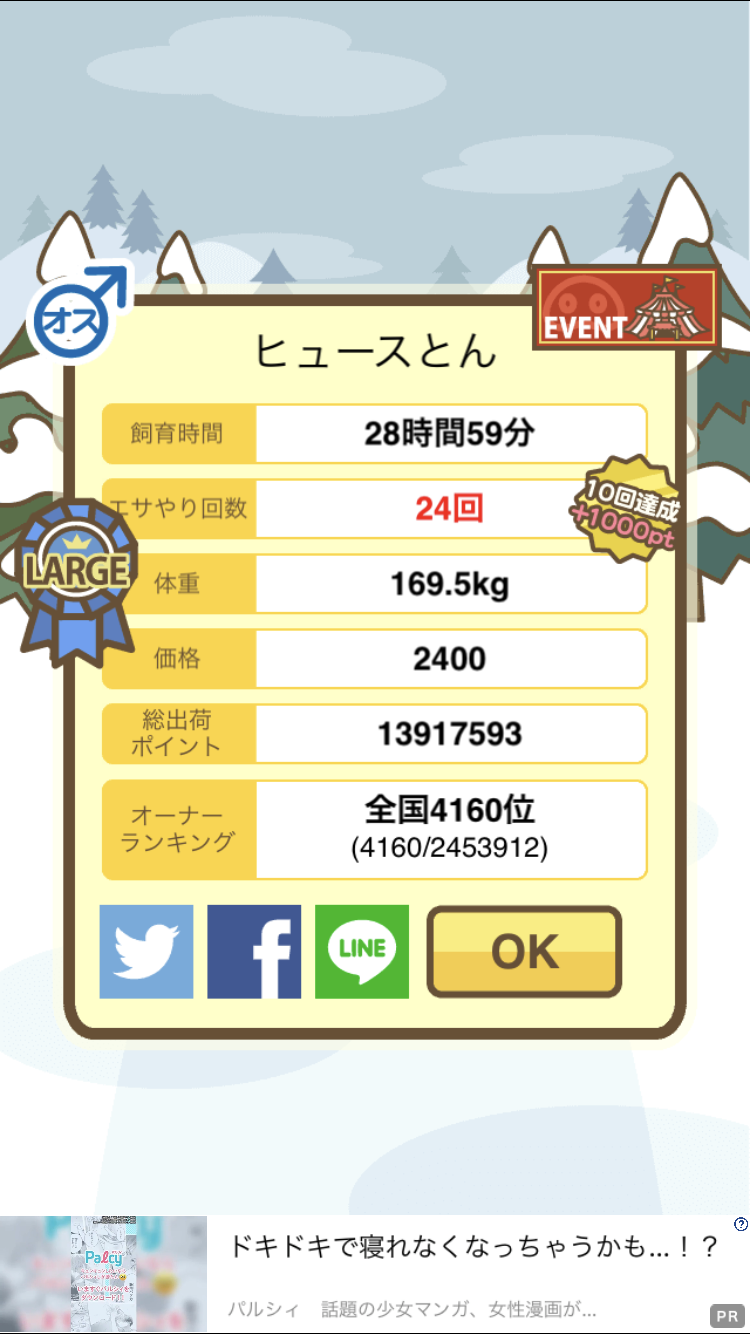Open the Palcy manga ad banner

[x=375, y=1274]
